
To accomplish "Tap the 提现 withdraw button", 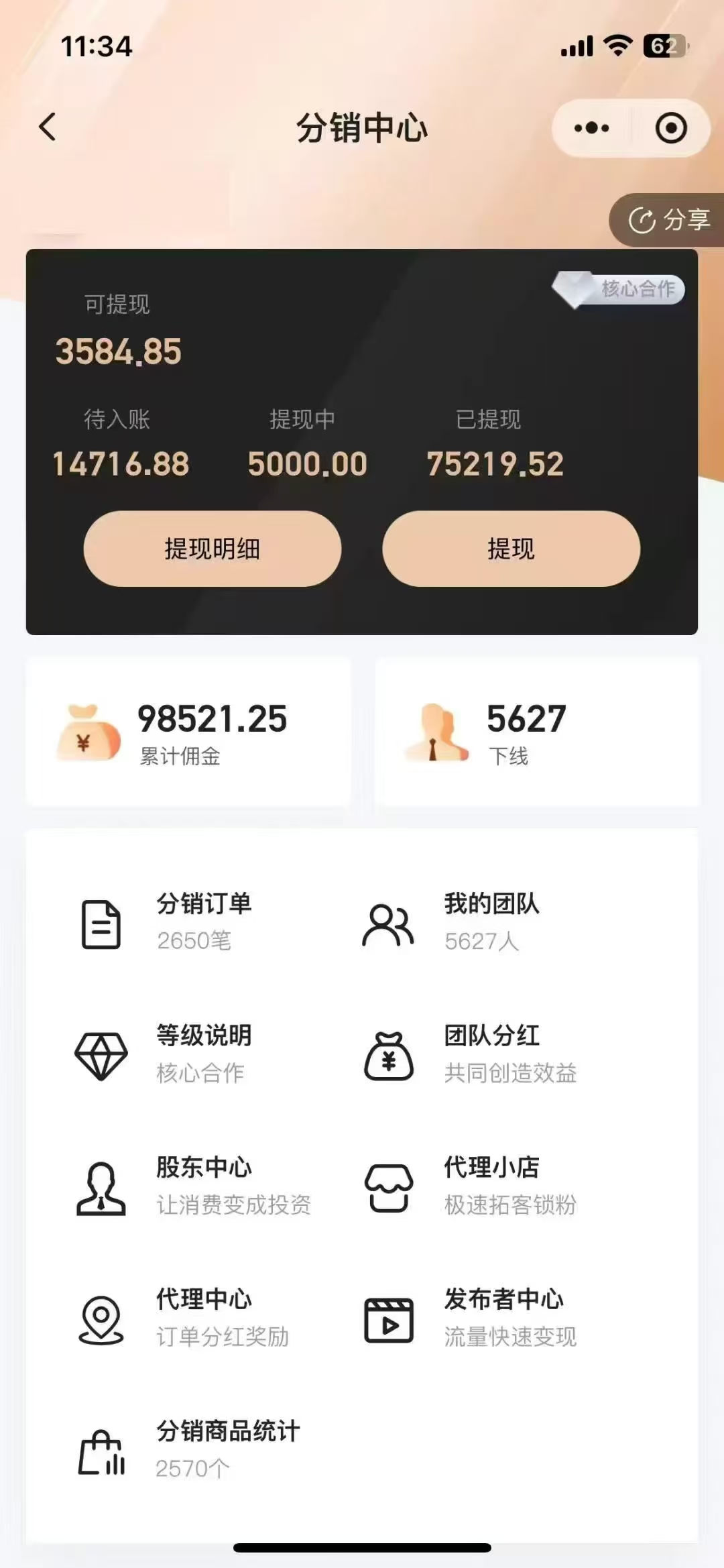I will coord(511,549).
